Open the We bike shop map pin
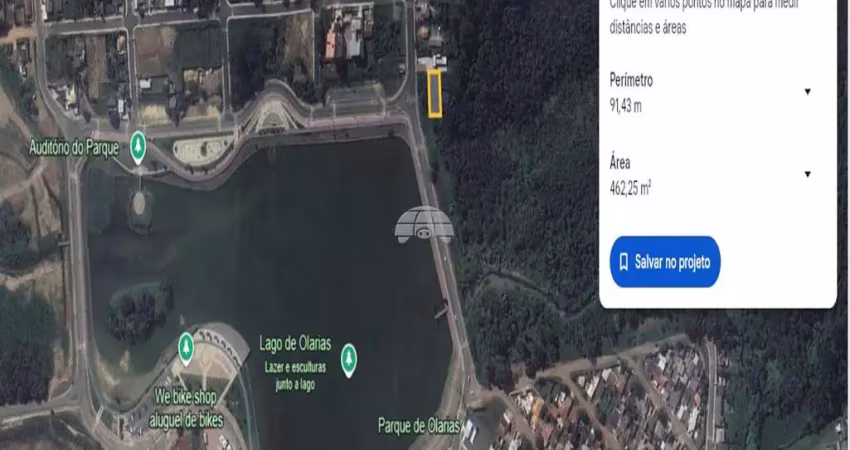Viewport: 850px width, 450px height. pyautogui.click(x=186, y=348)
